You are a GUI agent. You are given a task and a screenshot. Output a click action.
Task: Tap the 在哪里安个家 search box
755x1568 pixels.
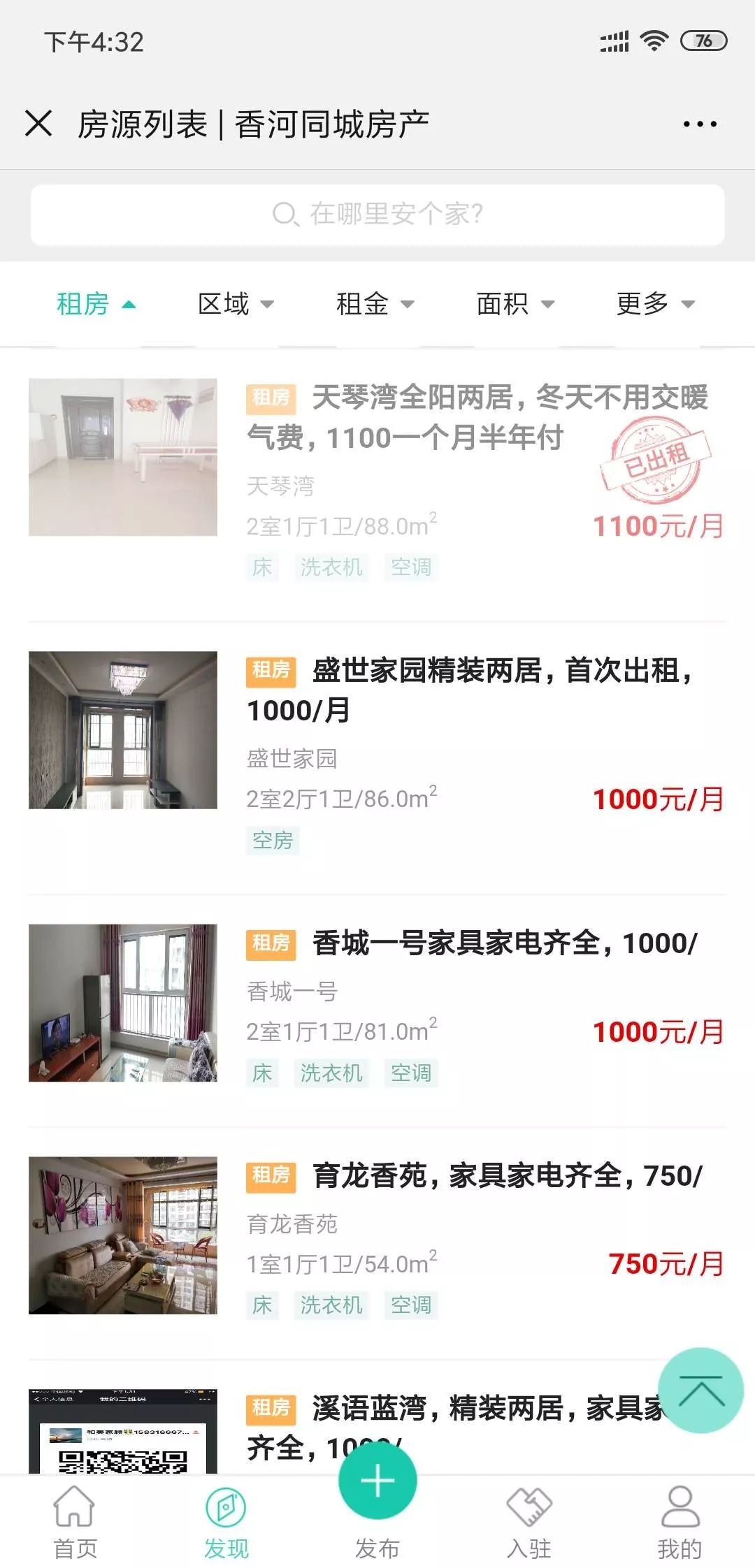(x=377, y=215)
